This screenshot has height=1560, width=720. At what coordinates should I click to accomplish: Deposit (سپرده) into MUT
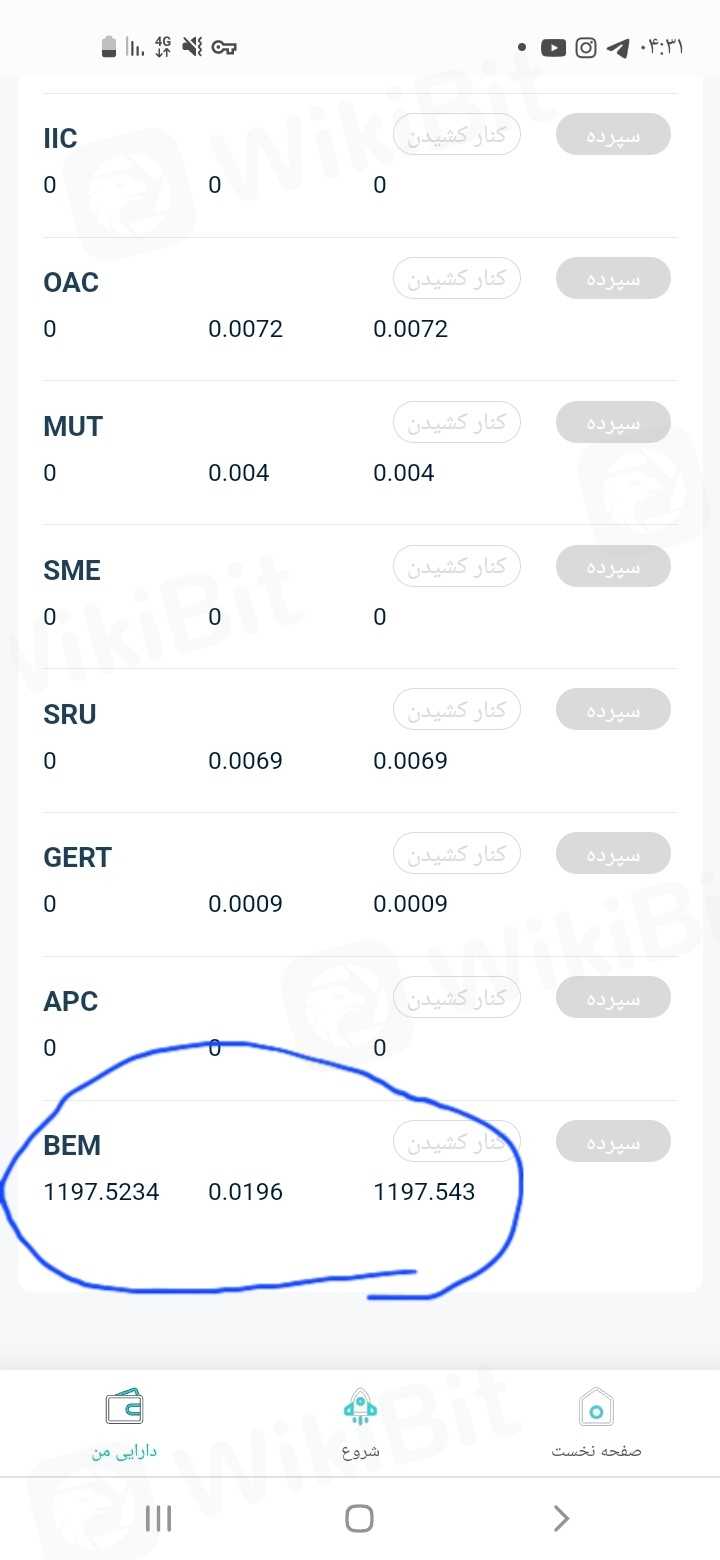(x=613, y=422)
